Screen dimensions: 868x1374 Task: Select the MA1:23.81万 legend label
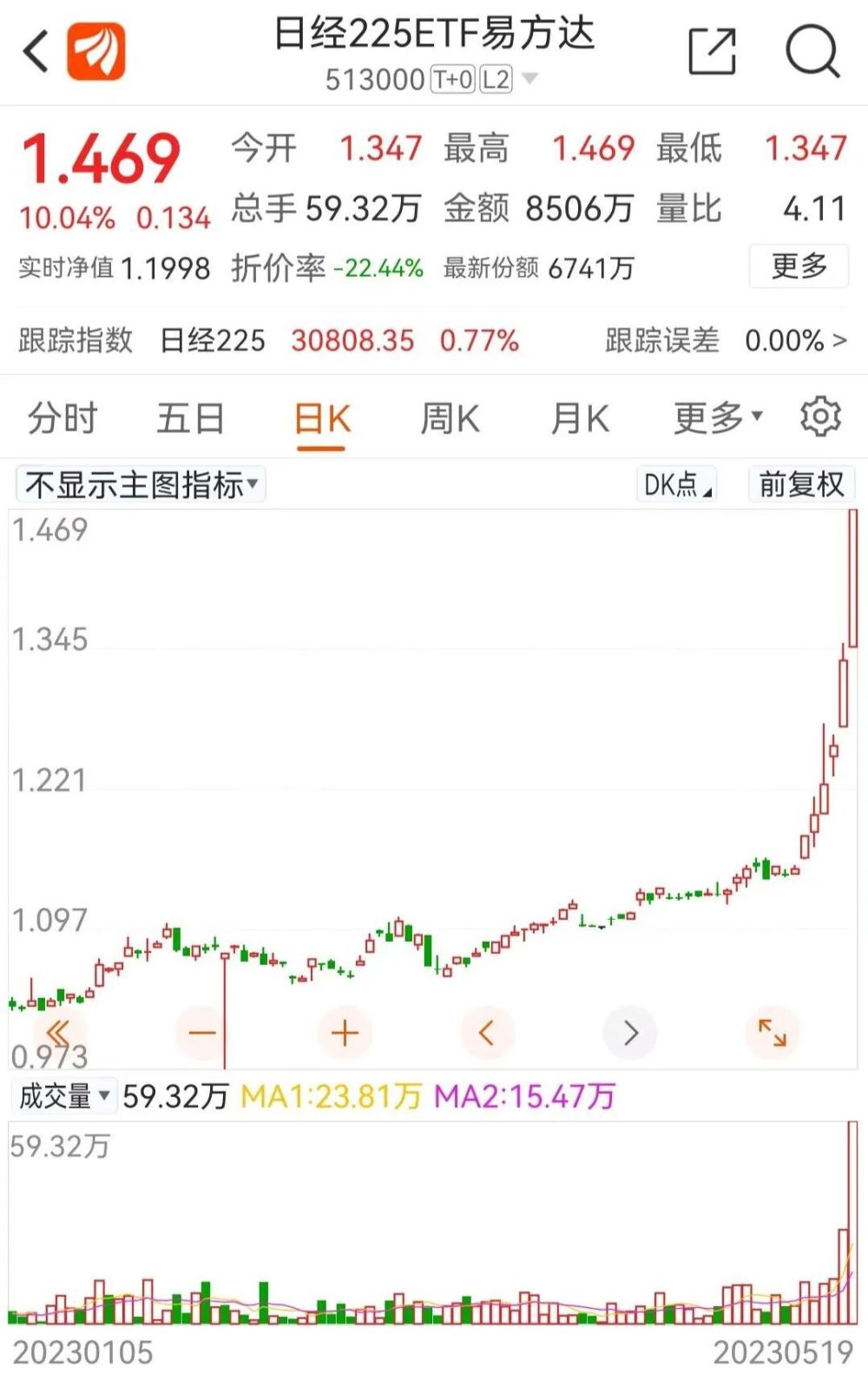[331, 1096]
